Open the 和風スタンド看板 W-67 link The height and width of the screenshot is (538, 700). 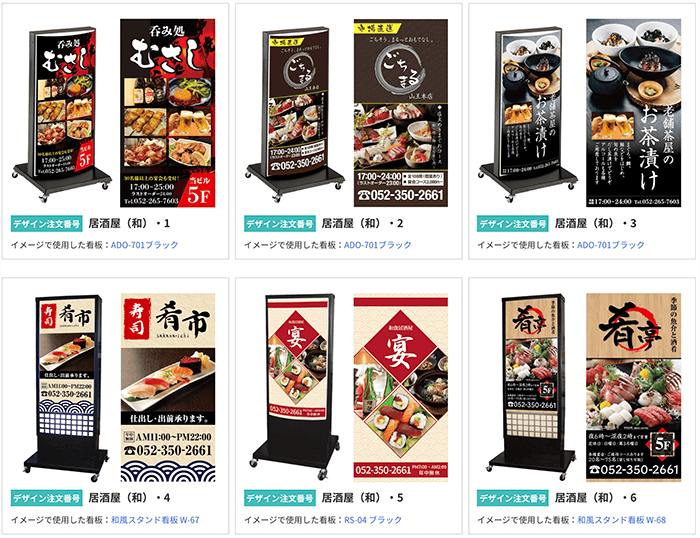pos(154,520)
